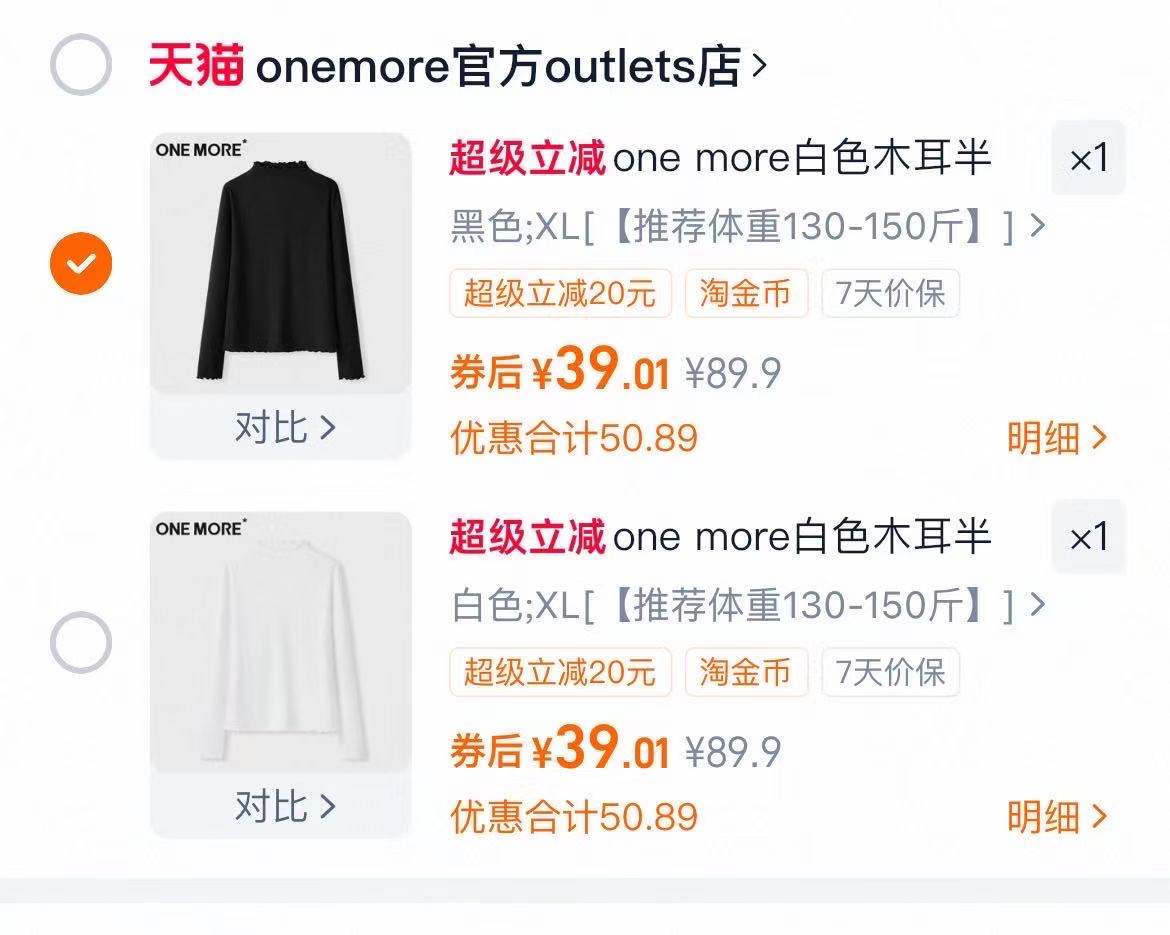Open the white top product image

(280, 641)
